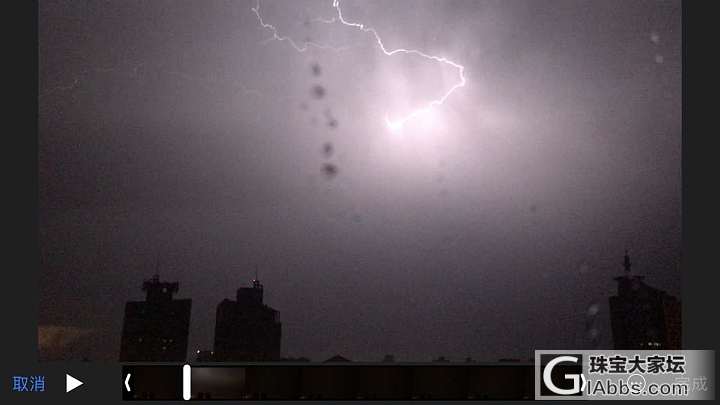The image size is (720, 405).
Task: Tap 完成 to finish trimming
Action: click(692, 383)
